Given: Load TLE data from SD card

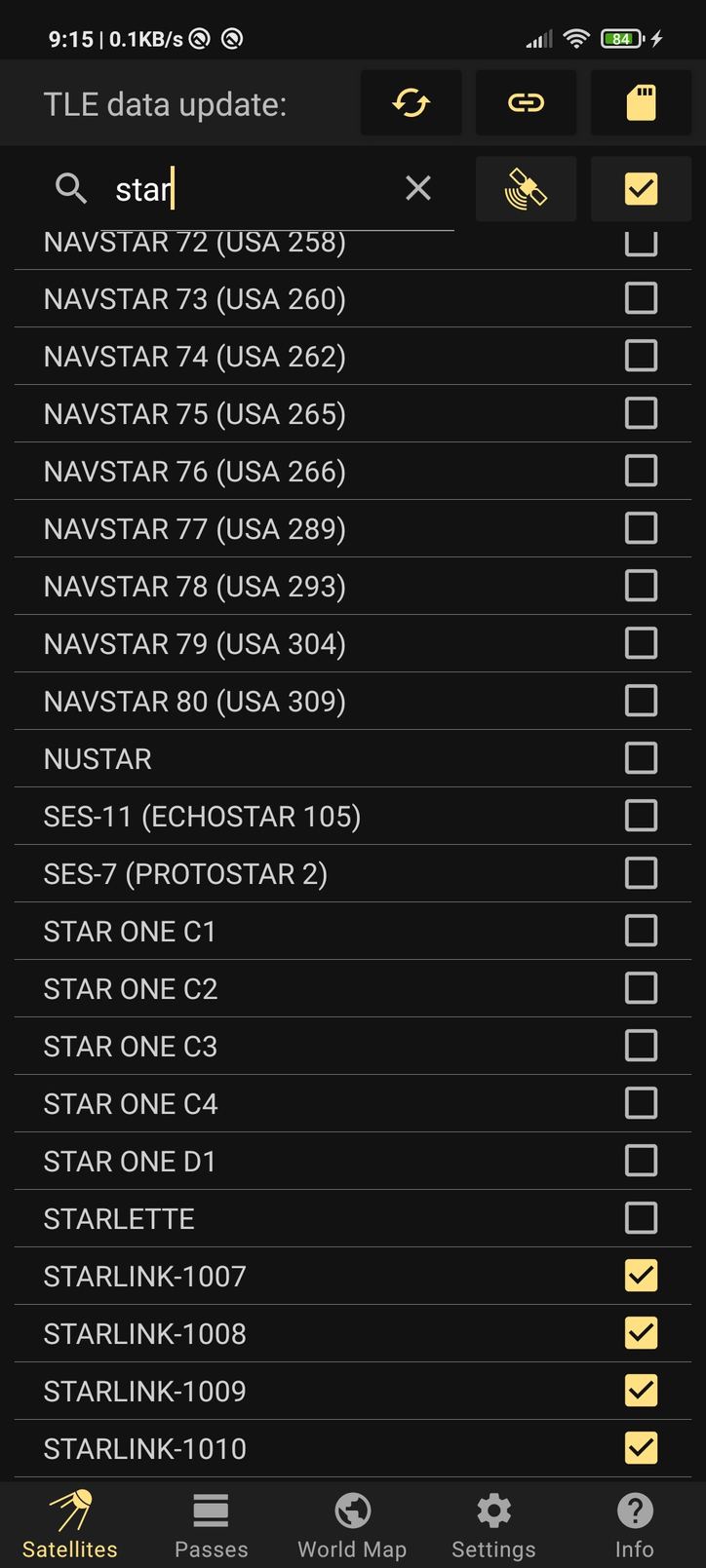Looking at the screenshot, I should [641, 102].
